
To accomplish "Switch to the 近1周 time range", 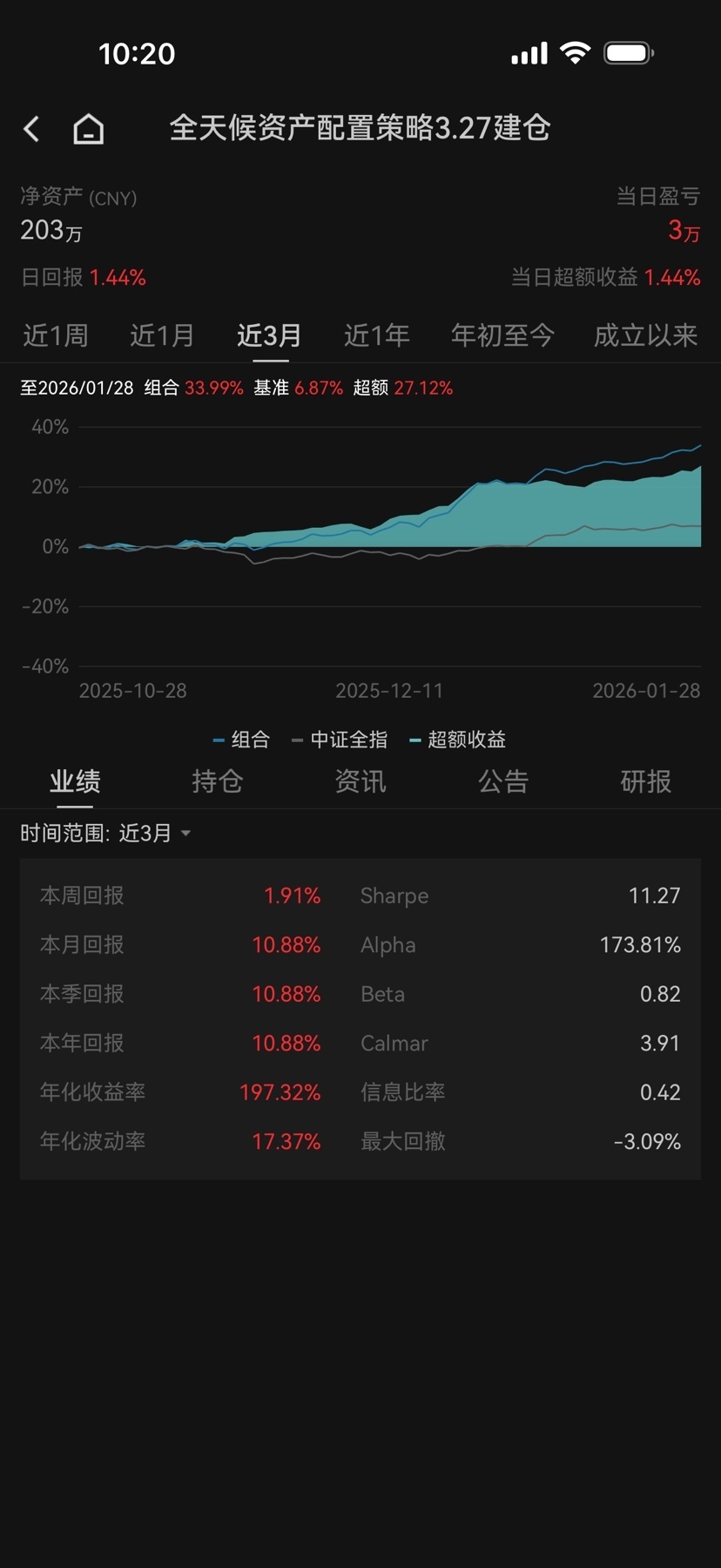I will coord(56,335).
